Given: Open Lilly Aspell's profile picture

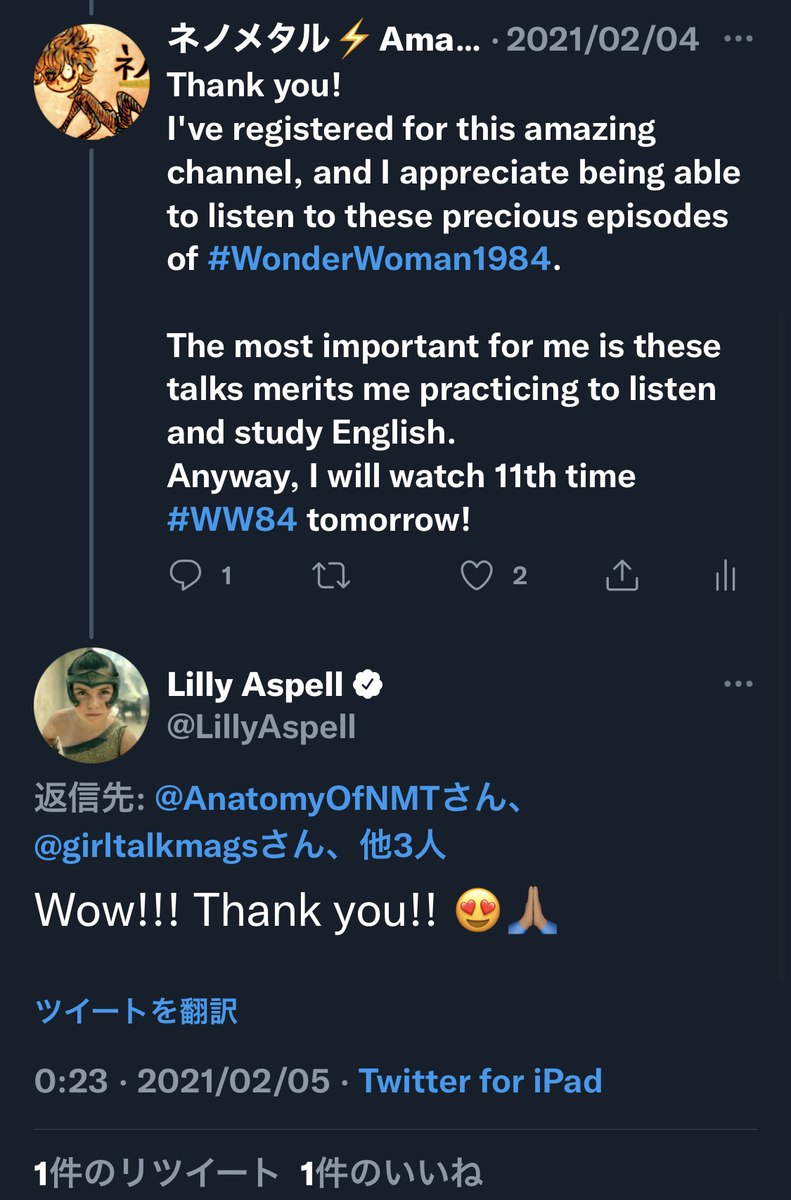Looking at the screenshot, I should click(x=92, y=705).
